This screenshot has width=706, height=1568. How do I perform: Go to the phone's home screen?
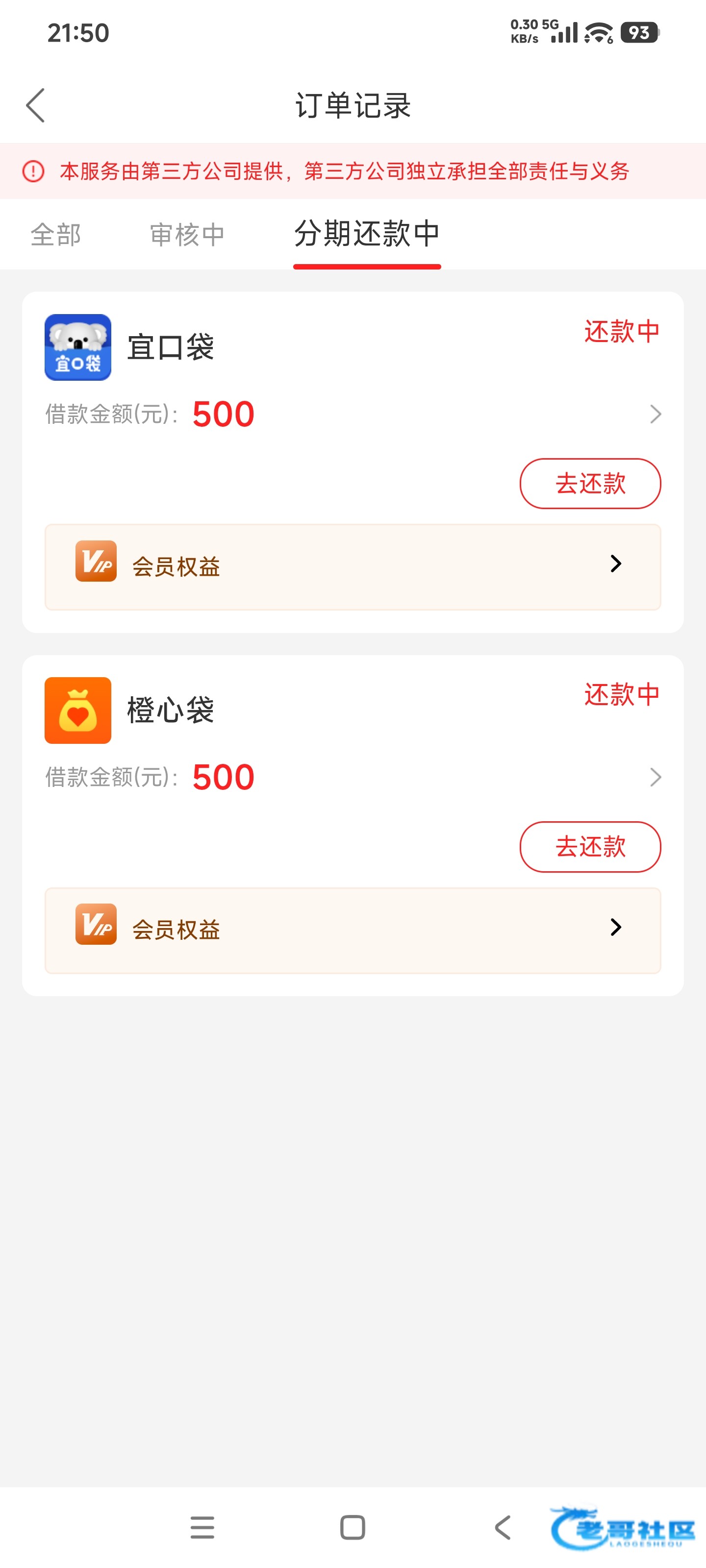pyautogui.click(x=353, y=1528)
